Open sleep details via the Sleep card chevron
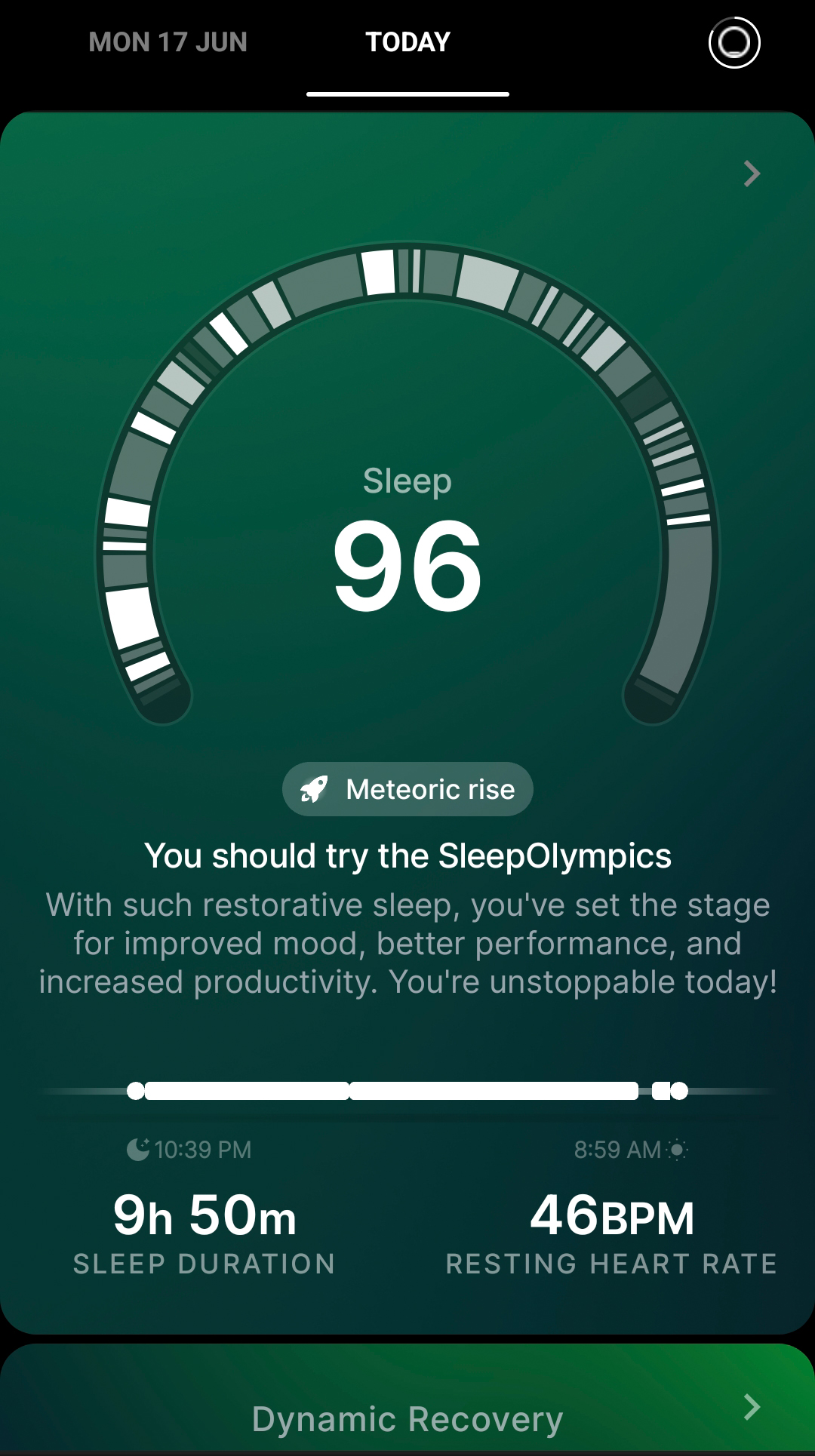This screenshot has width=815, height=1456. pos(751,174)
